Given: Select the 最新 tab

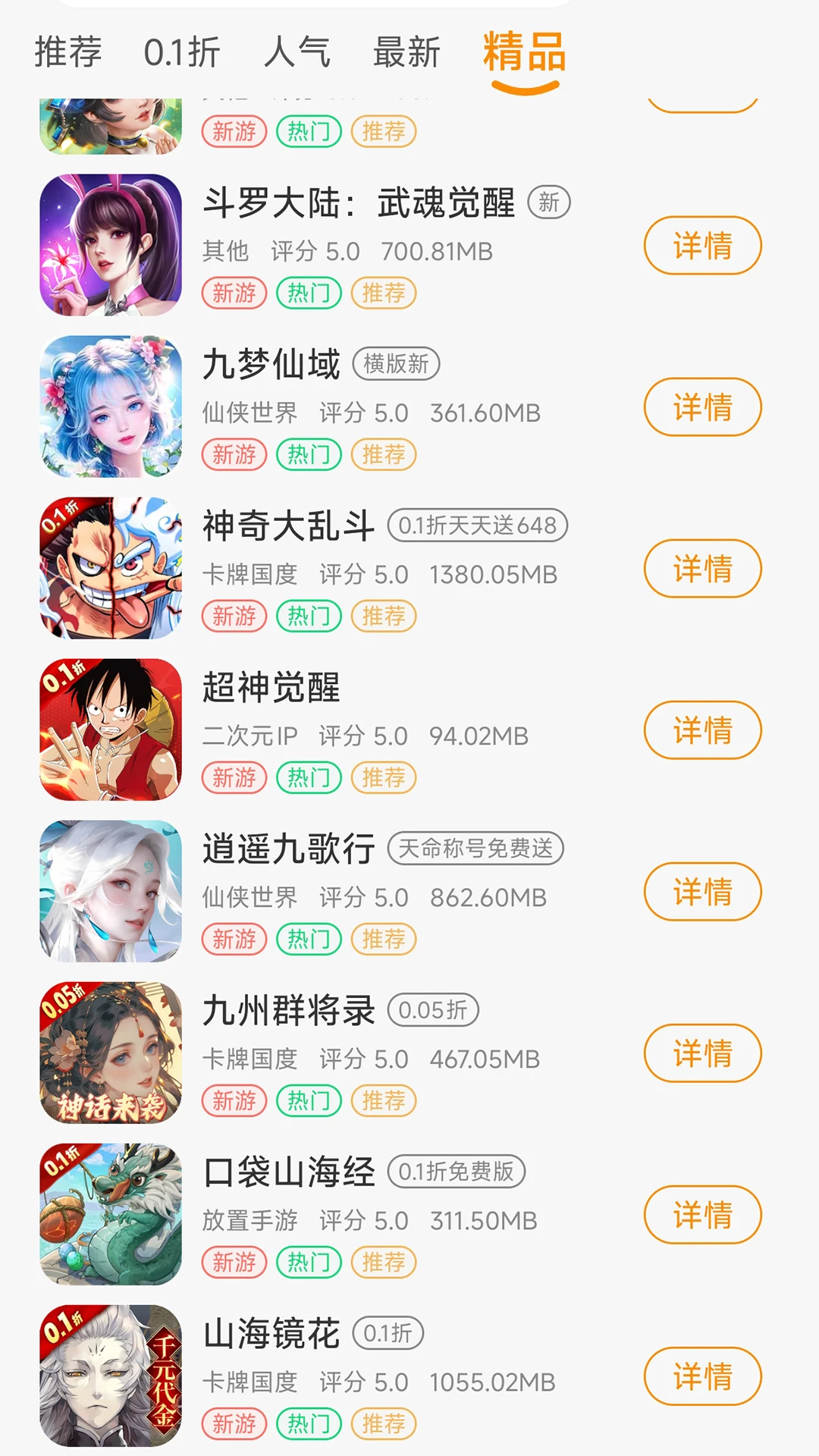Looking at the screenshot, I should (406, 53).
